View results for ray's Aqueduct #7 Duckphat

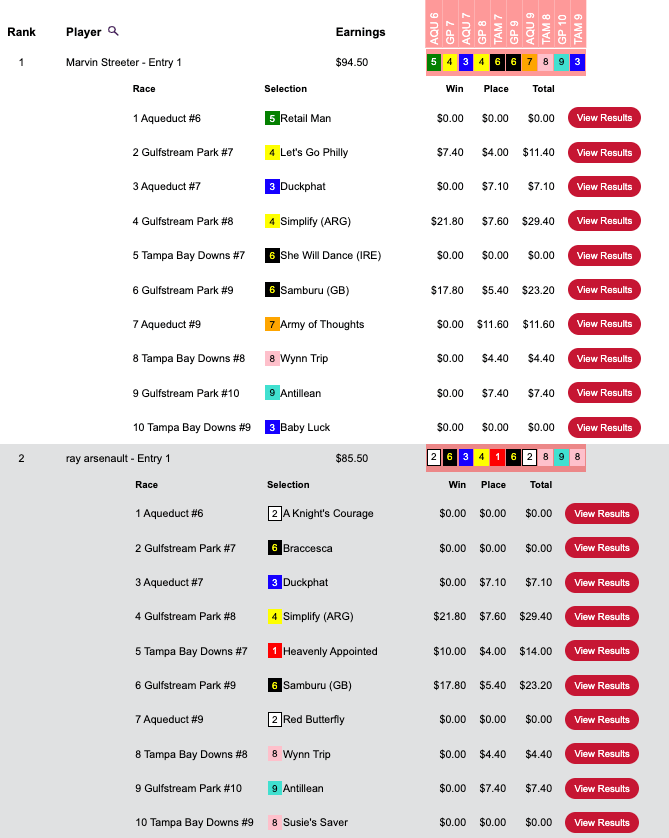602,582
